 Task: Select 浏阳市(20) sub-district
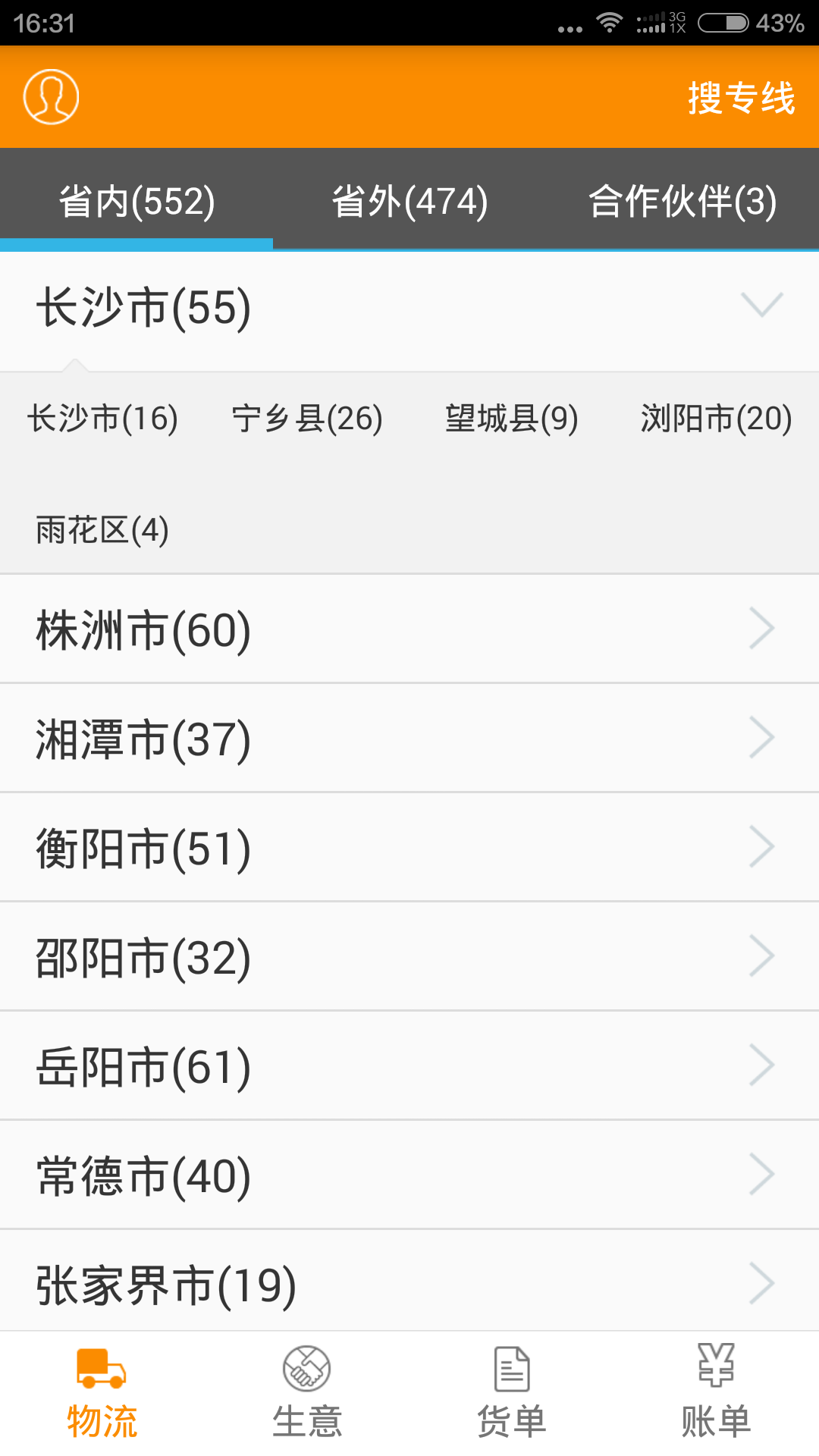point(716,419)
